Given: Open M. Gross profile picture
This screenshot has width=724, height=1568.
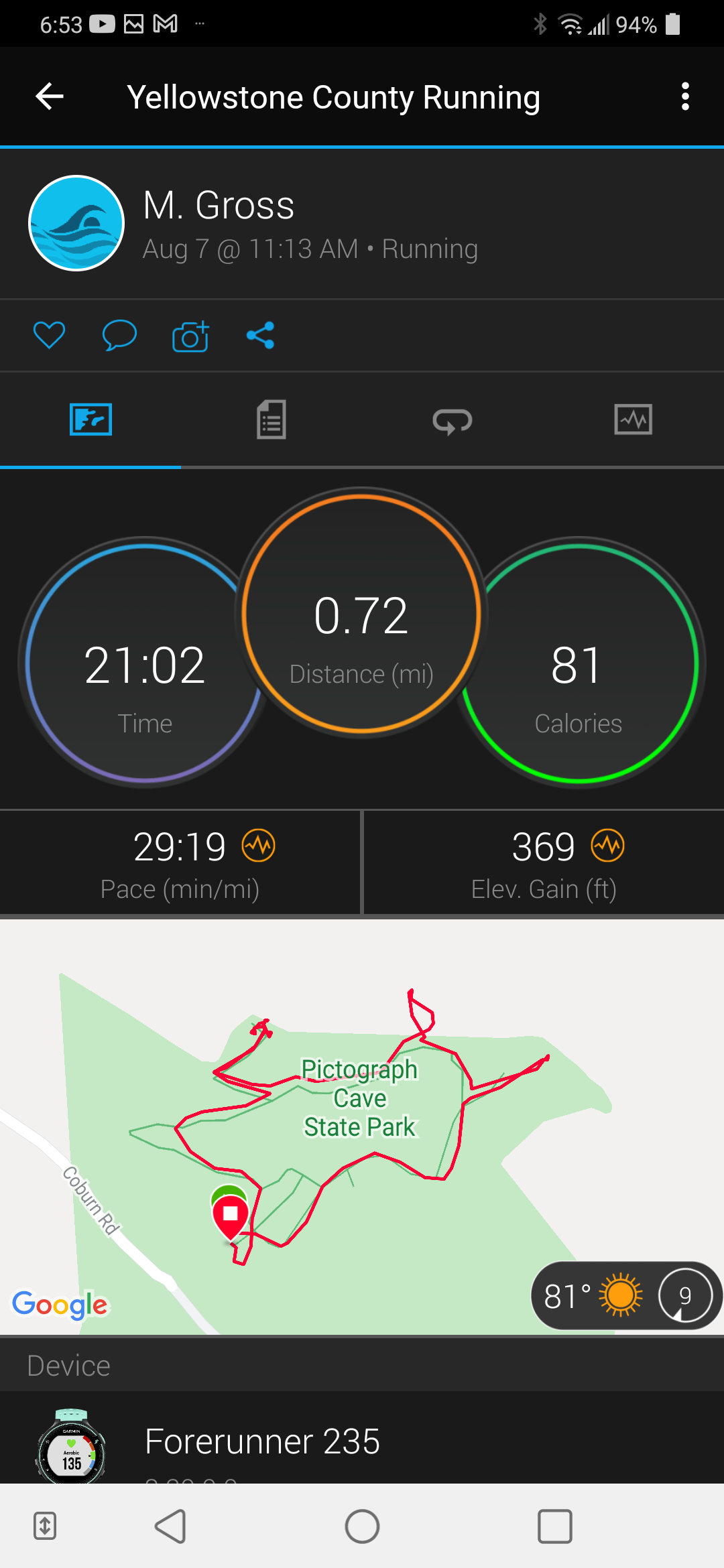Looking at the screenshot, I should tap(76, 223).
